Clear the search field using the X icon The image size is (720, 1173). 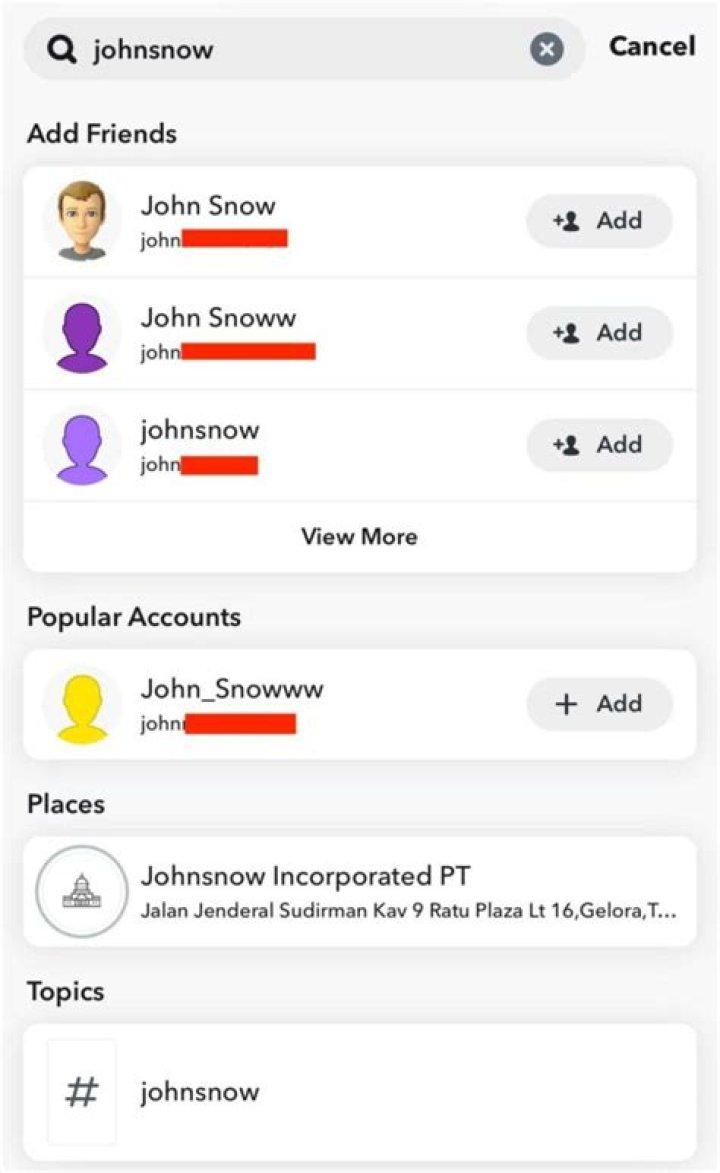546,47
